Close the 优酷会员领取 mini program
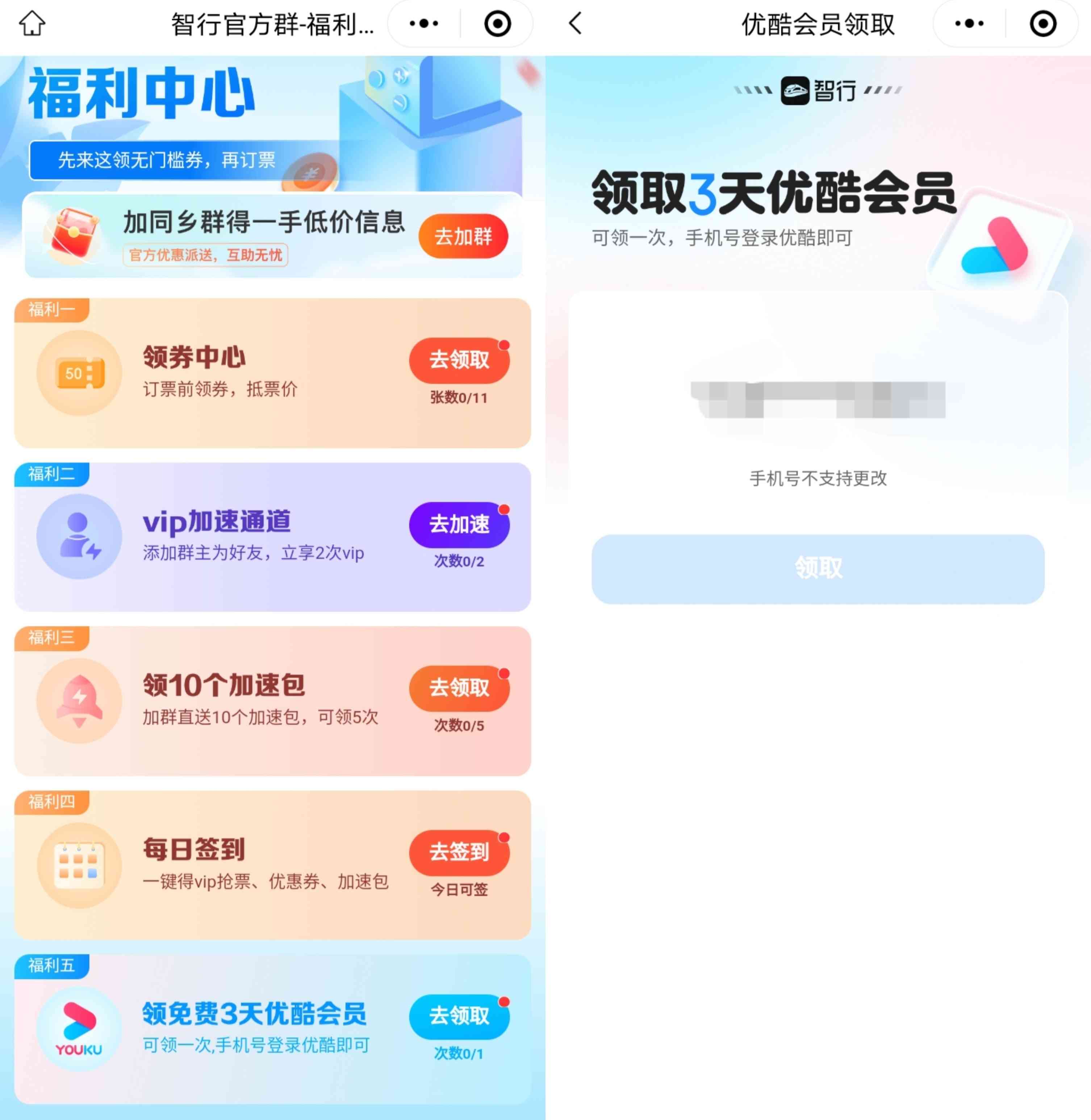The width and height of the screenshot is (1091, 1120). 1042,24
